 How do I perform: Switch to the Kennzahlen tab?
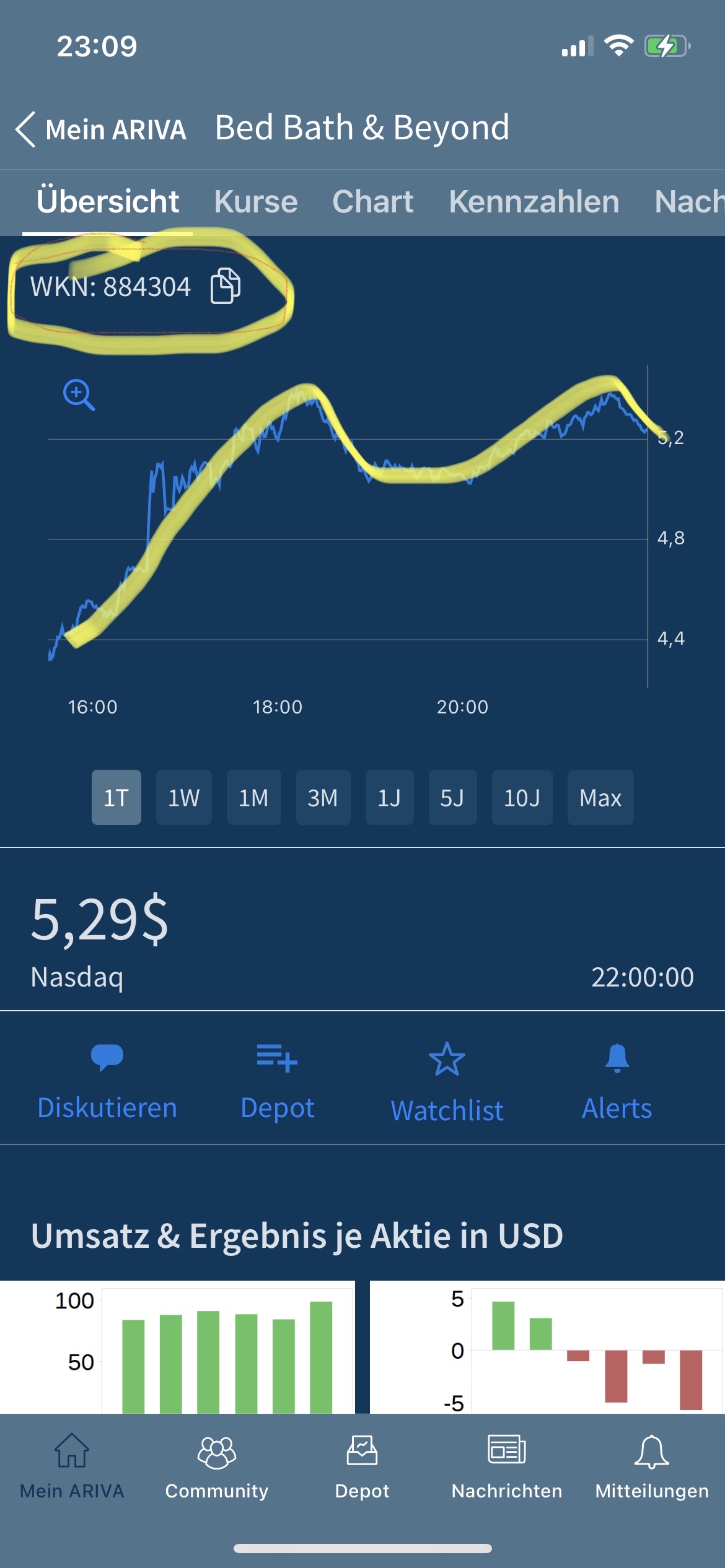(534, 201)
